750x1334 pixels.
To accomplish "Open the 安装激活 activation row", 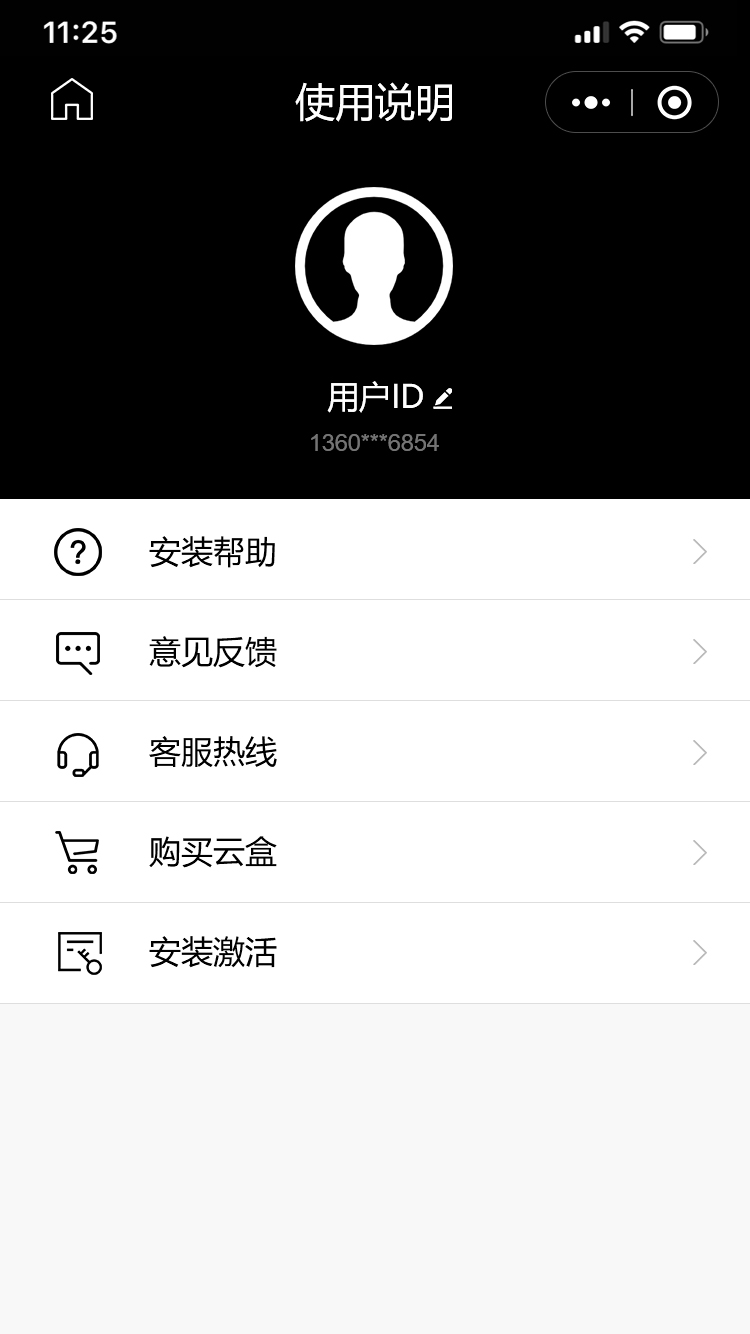I will pyautogui.click(x=375, y=953).
